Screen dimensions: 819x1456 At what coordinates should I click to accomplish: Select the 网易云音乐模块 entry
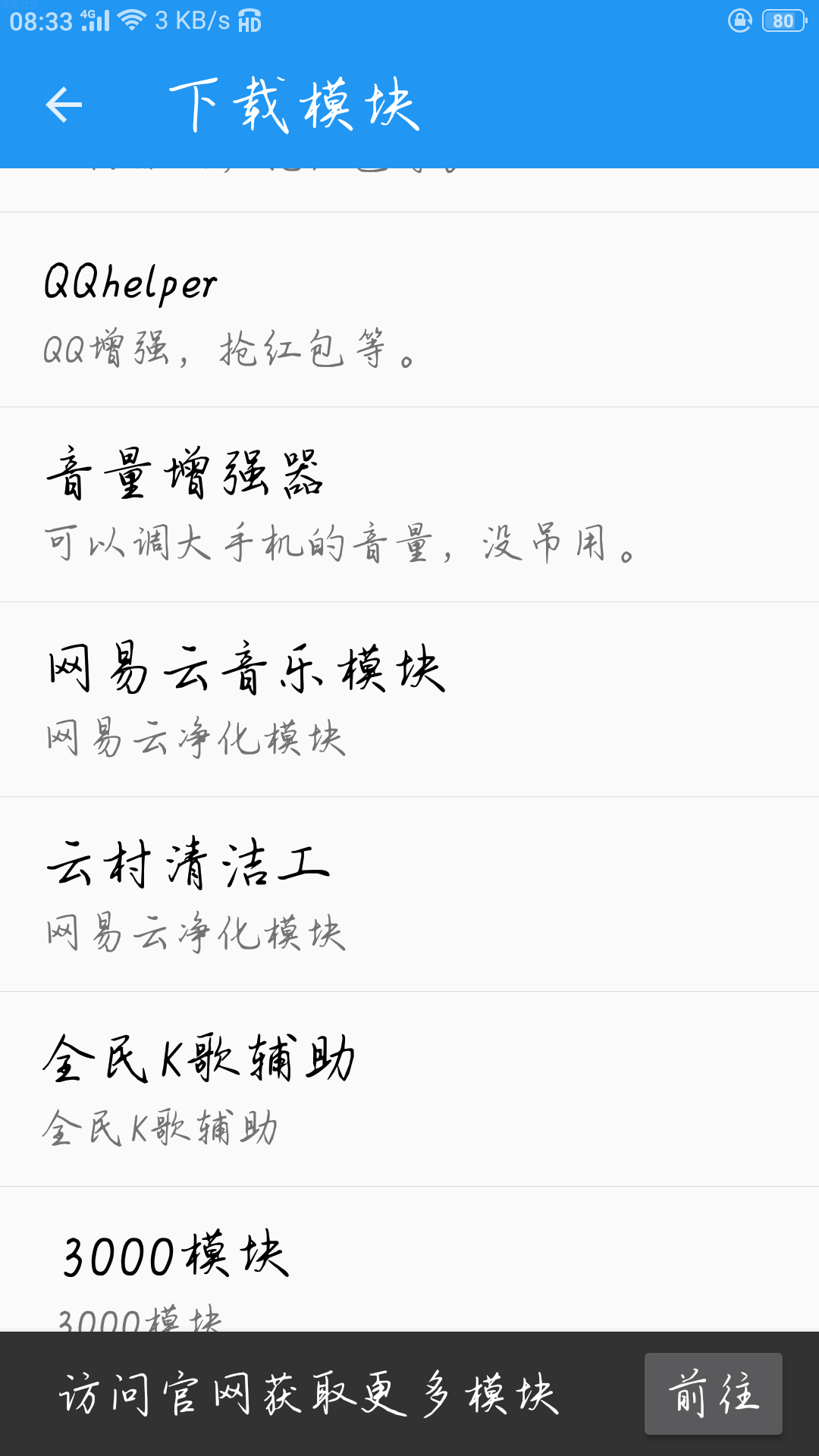pyautogui.click(x=409, y=699)
